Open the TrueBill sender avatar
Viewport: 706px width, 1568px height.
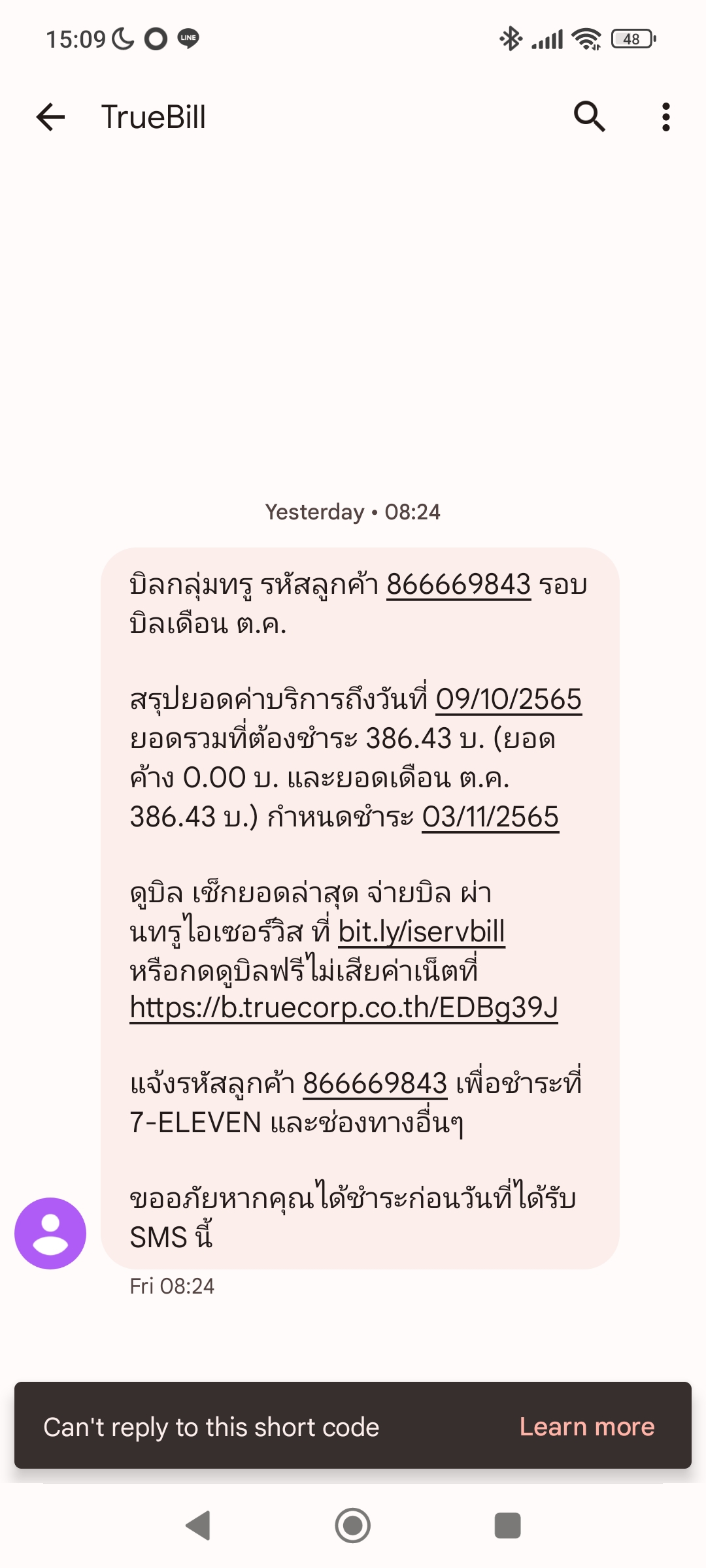tap(50, 1233)
